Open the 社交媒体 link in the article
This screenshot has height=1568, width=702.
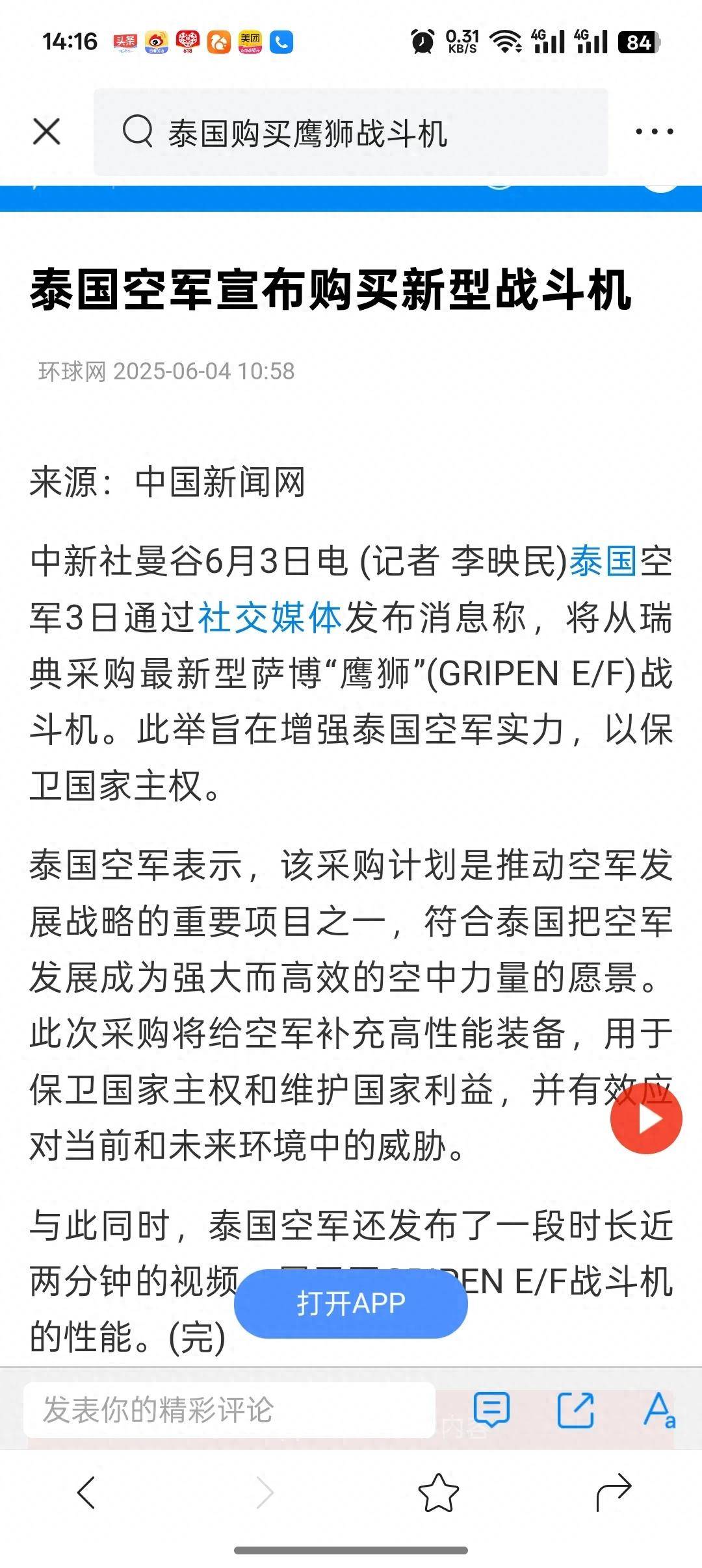(269, 618)
